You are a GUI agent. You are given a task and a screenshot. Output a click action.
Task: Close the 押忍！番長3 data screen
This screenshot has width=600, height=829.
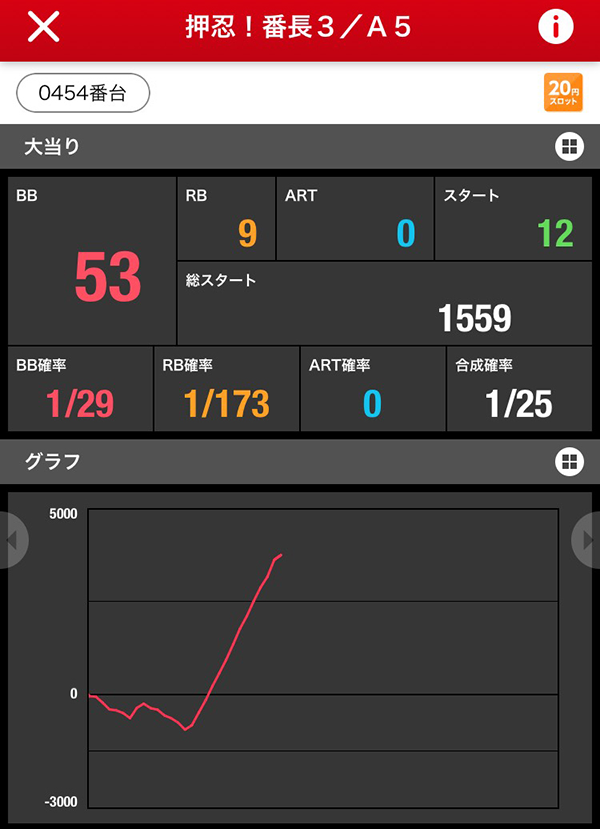(43, 28)
